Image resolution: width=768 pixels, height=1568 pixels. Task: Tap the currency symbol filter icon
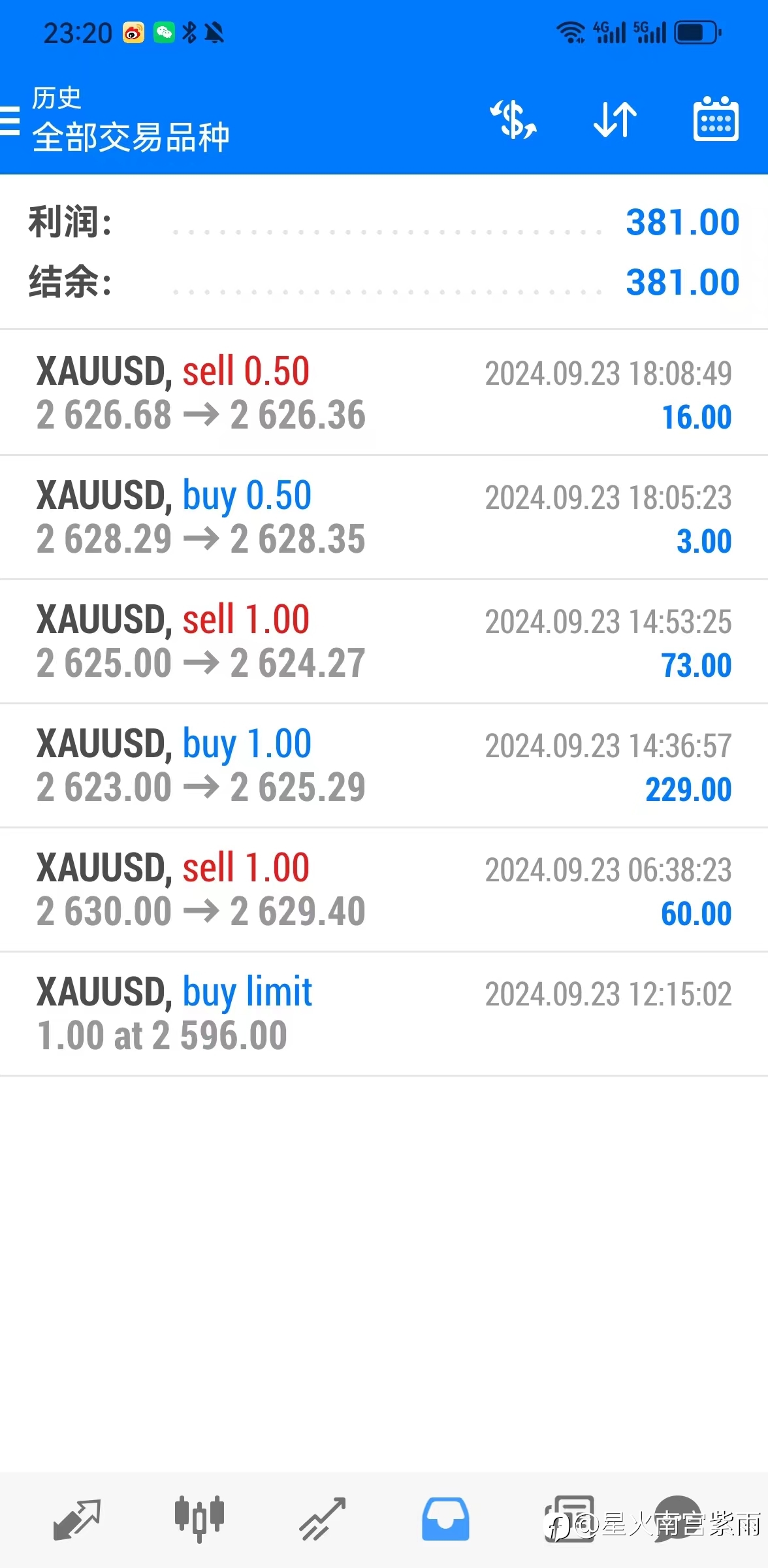(x=513, y=120)
